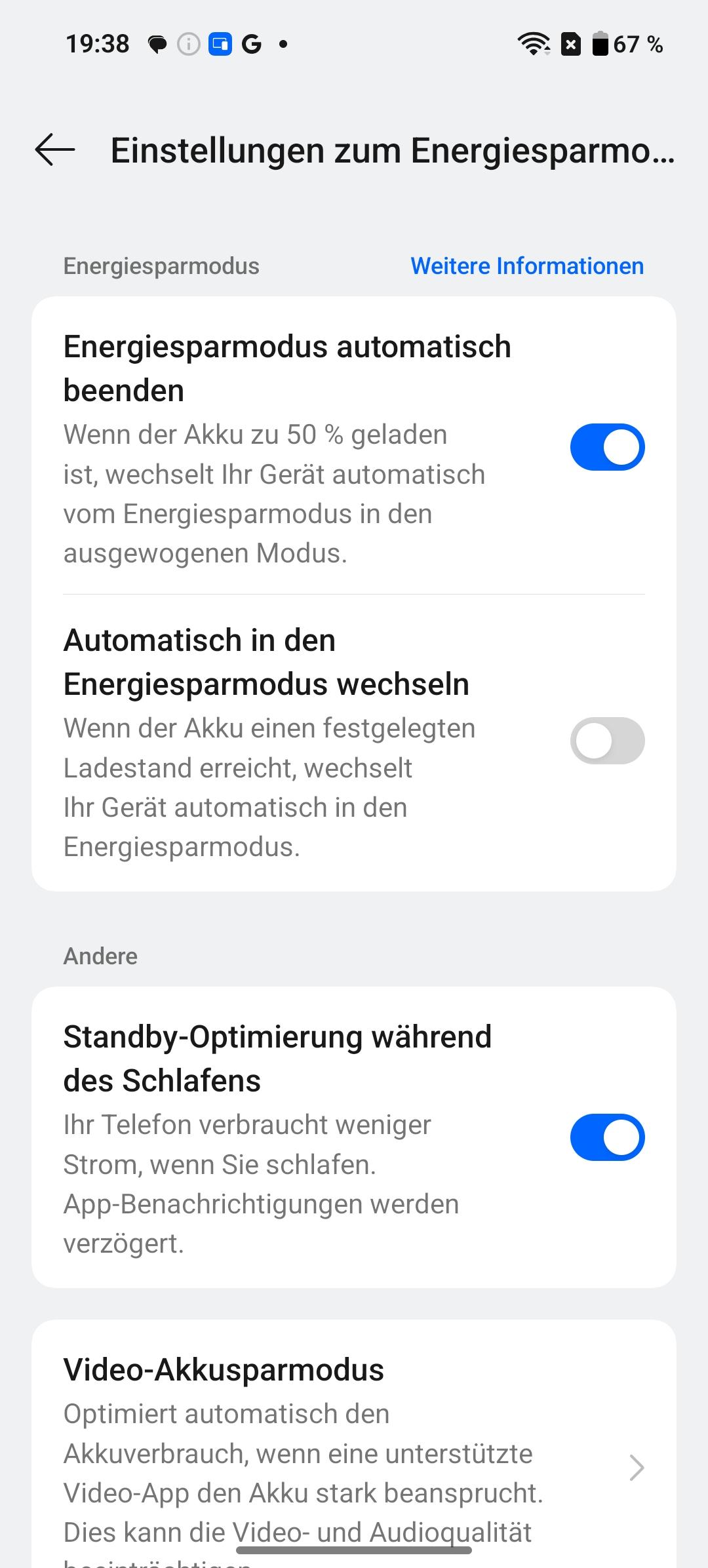Enable Automatisch in den Energiesparmodus wechseln

[607, 741]
